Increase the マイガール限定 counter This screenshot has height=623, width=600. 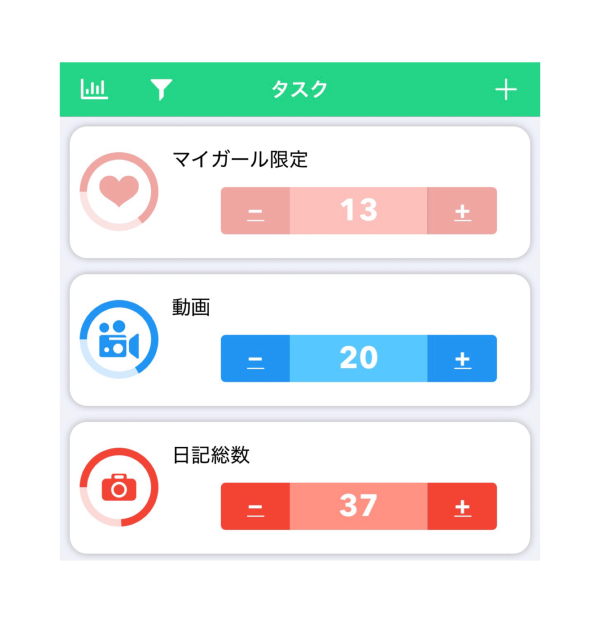point(462,211)
